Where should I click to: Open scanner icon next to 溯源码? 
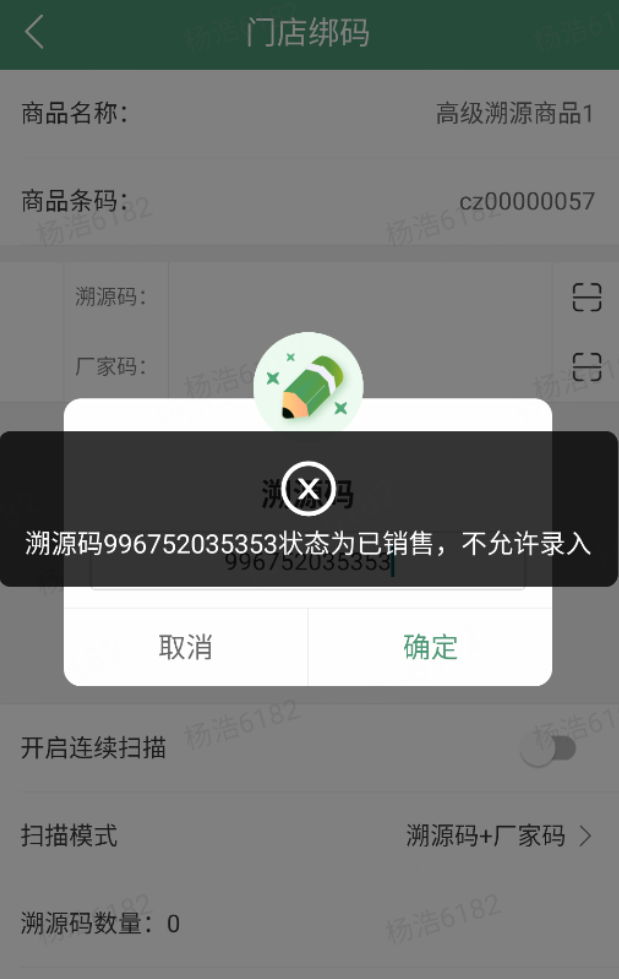(x=587, y=297)
